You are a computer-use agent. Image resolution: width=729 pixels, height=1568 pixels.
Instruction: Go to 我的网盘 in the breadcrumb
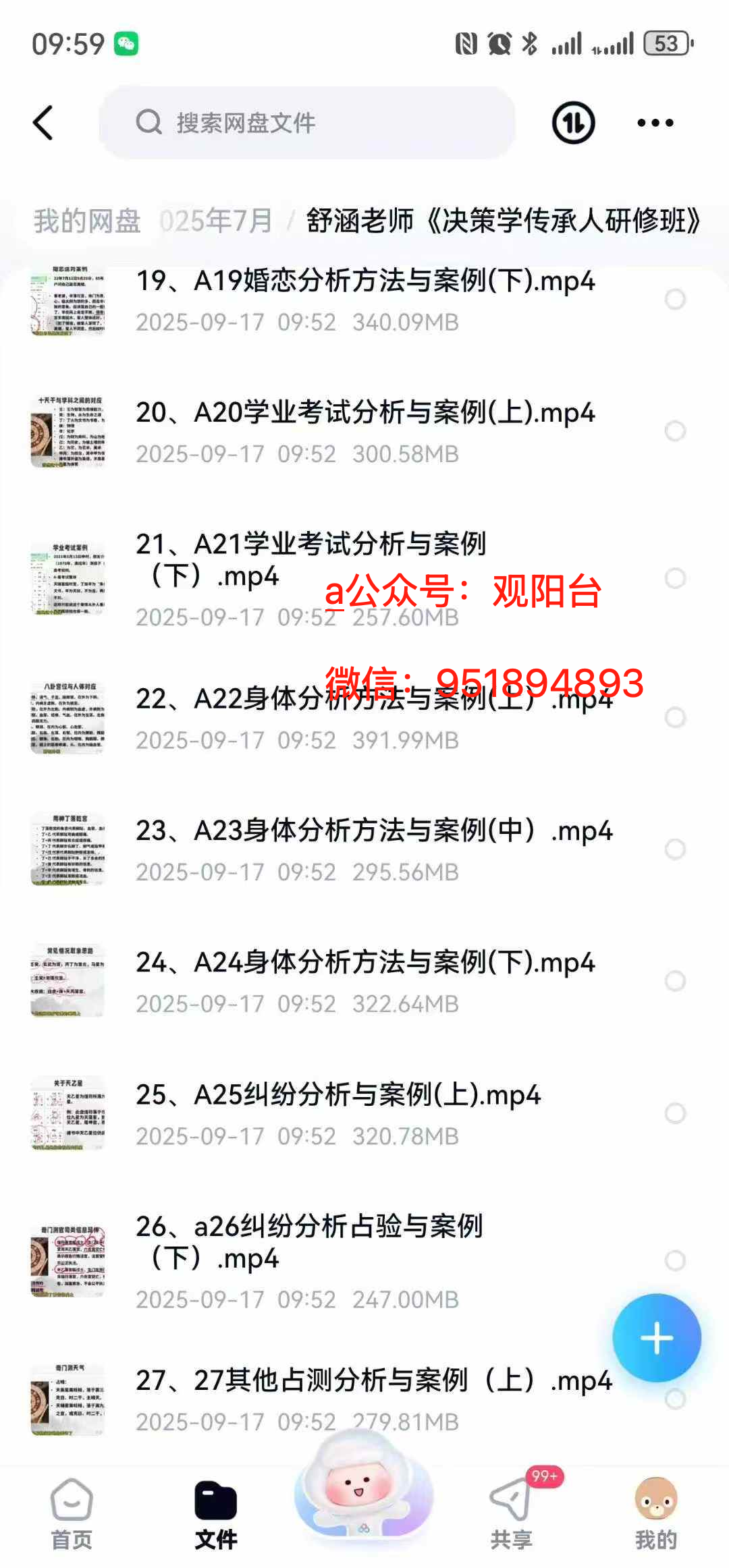click(x=87, y=221)
